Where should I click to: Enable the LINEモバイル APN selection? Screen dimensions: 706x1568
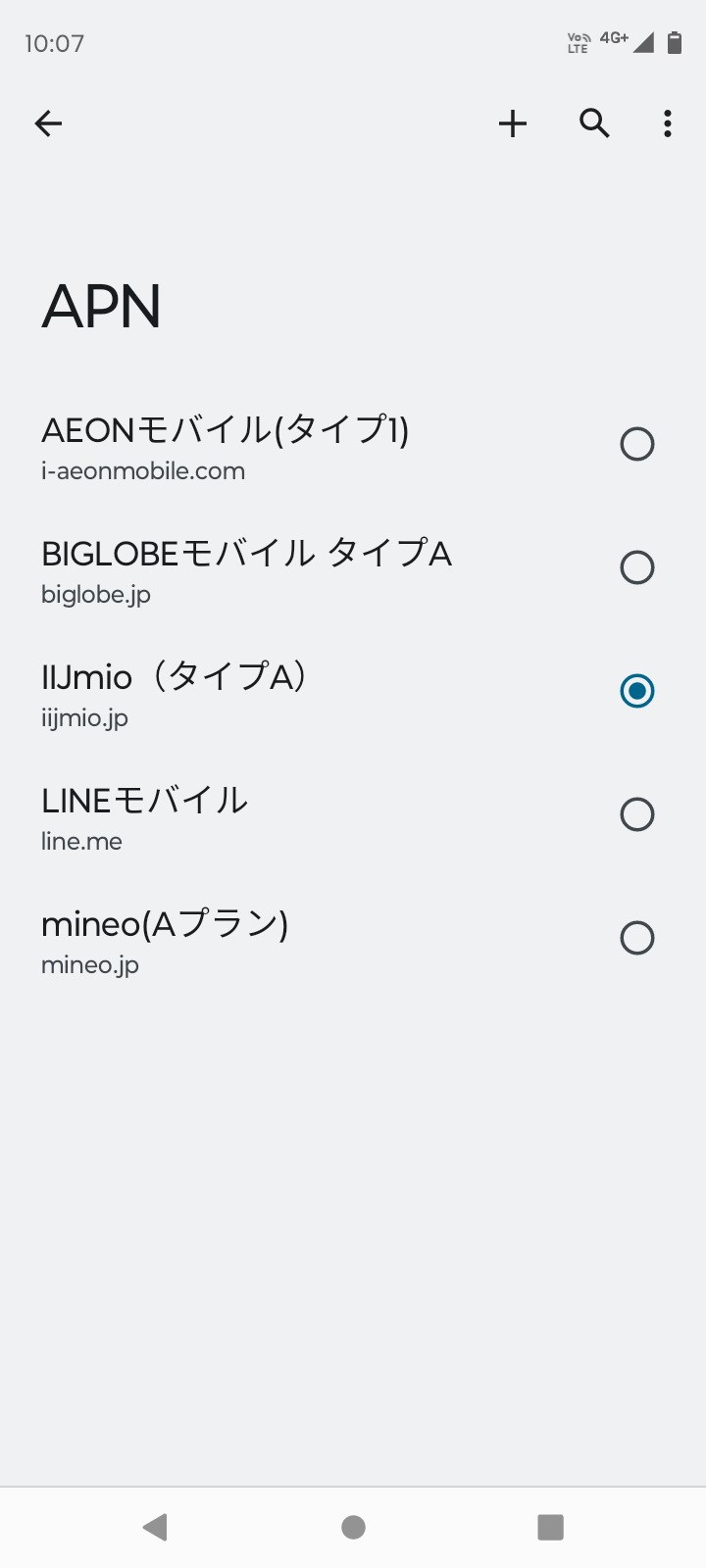pyautogui.click(x=637, y=814)
